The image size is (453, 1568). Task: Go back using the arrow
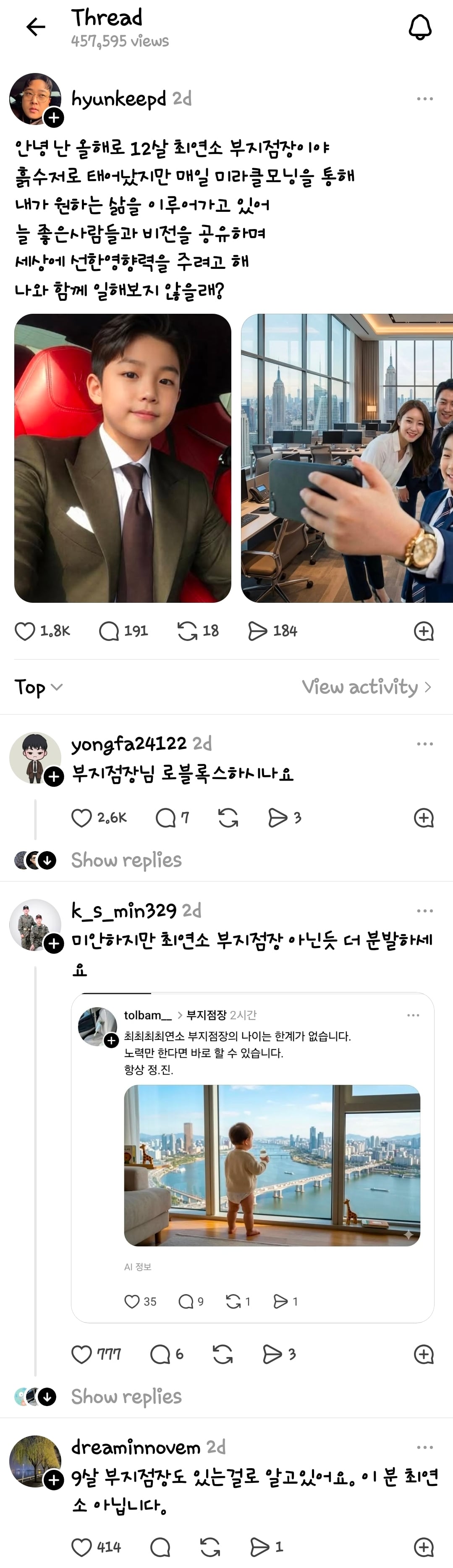pos(36,27)
